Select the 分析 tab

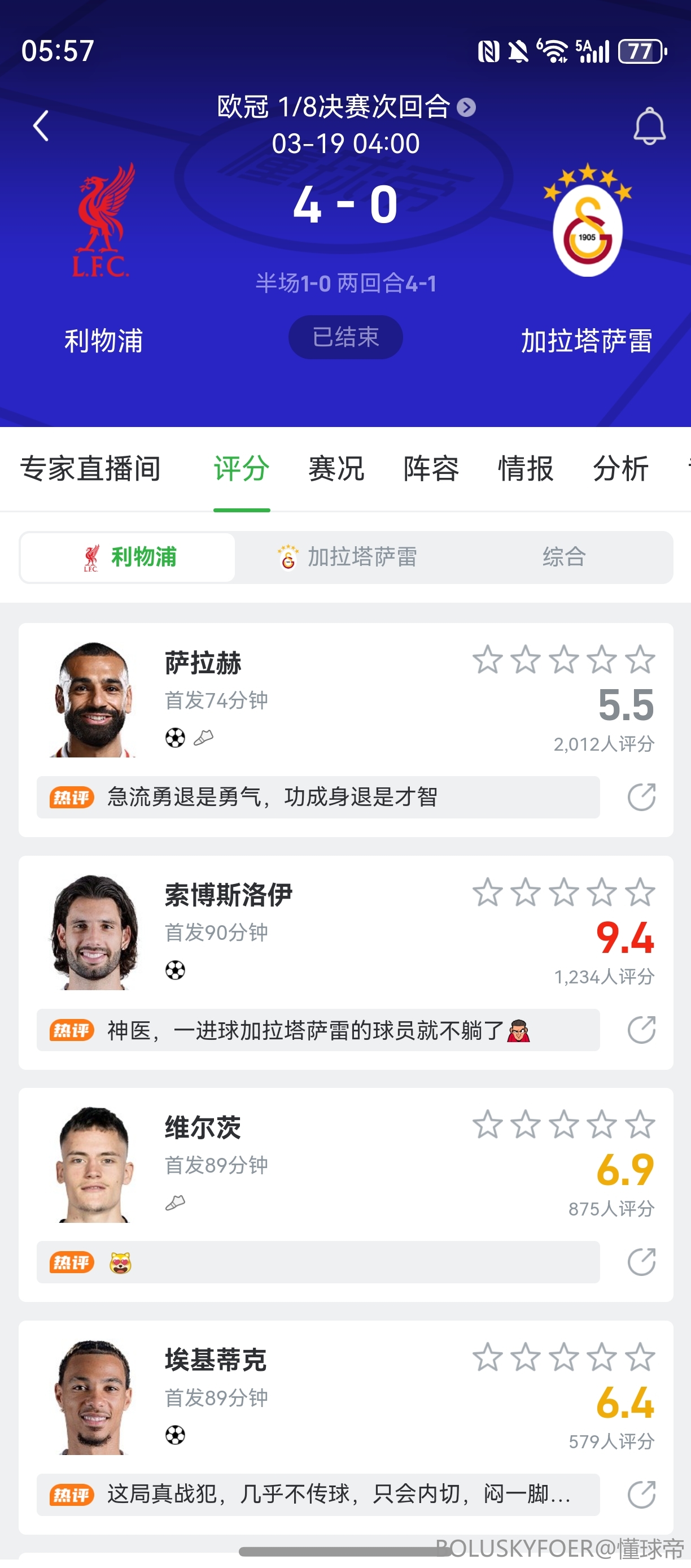620,469
